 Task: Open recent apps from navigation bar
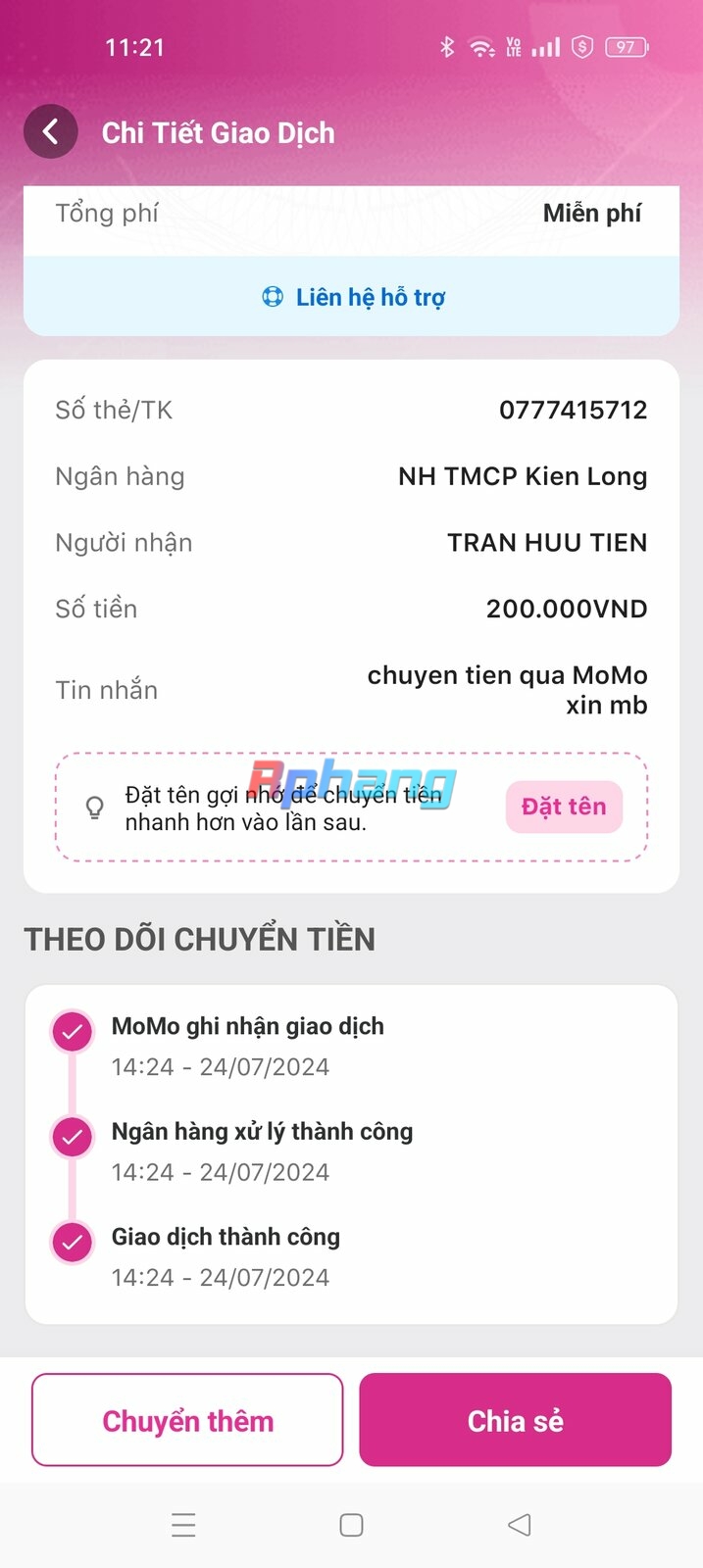(x=183, y=1525)
